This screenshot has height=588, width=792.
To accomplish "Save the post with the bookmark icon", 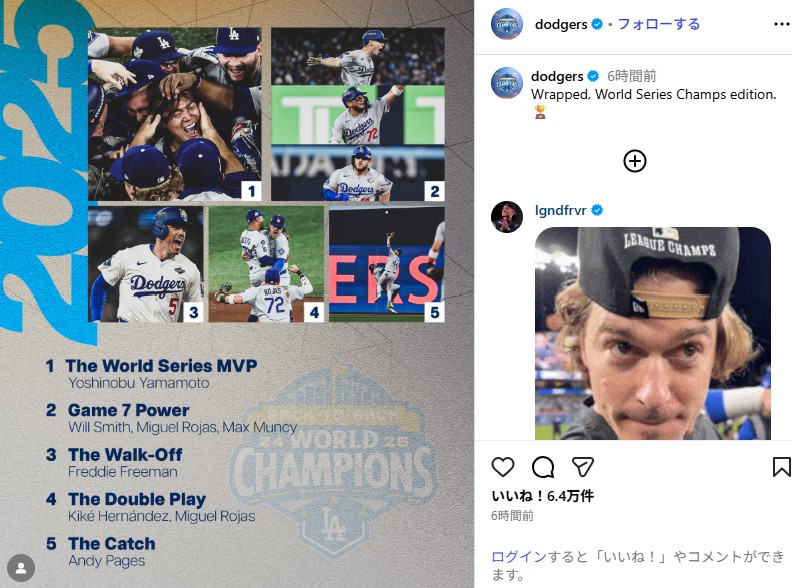I will 781,467.
